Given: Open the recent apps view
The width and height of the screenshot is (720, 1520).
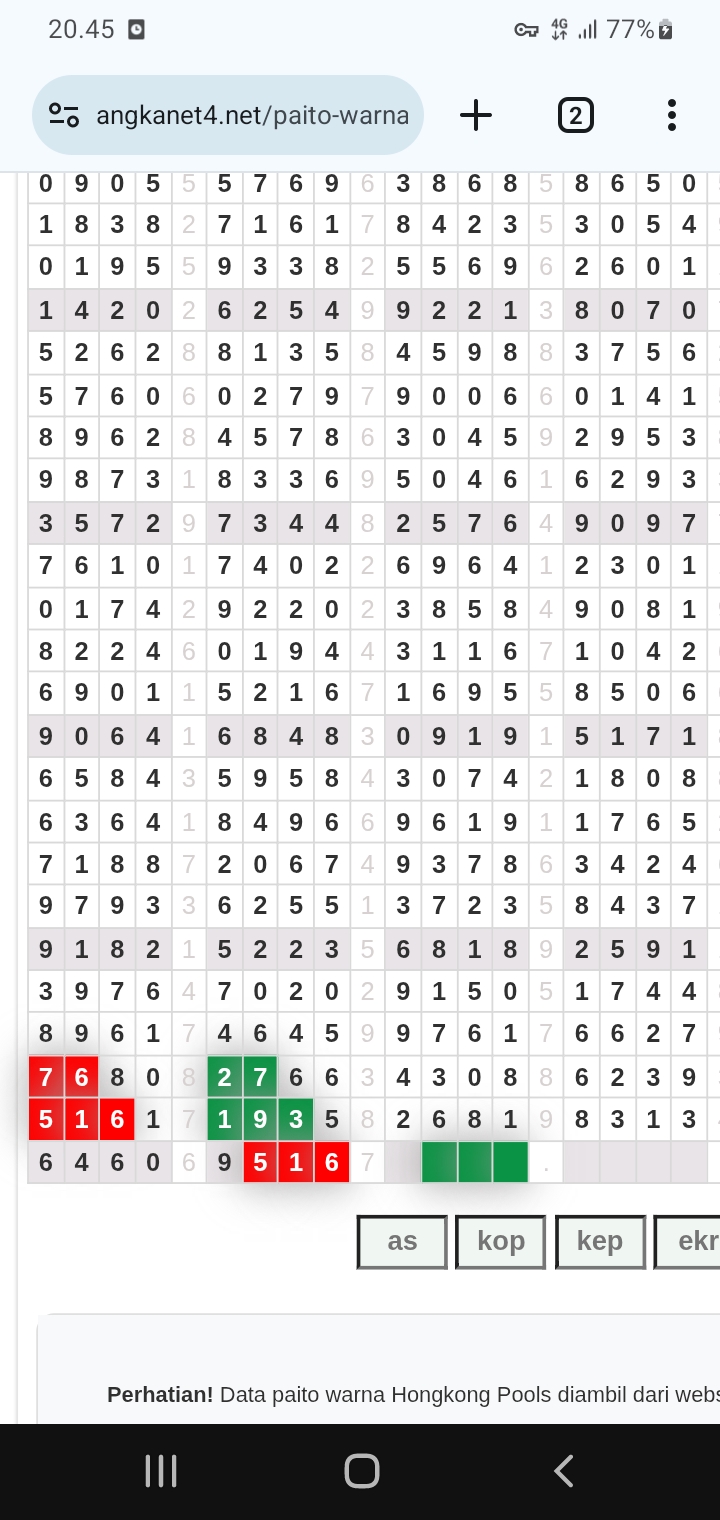Looking at the screenshot, I should 160,1471.
